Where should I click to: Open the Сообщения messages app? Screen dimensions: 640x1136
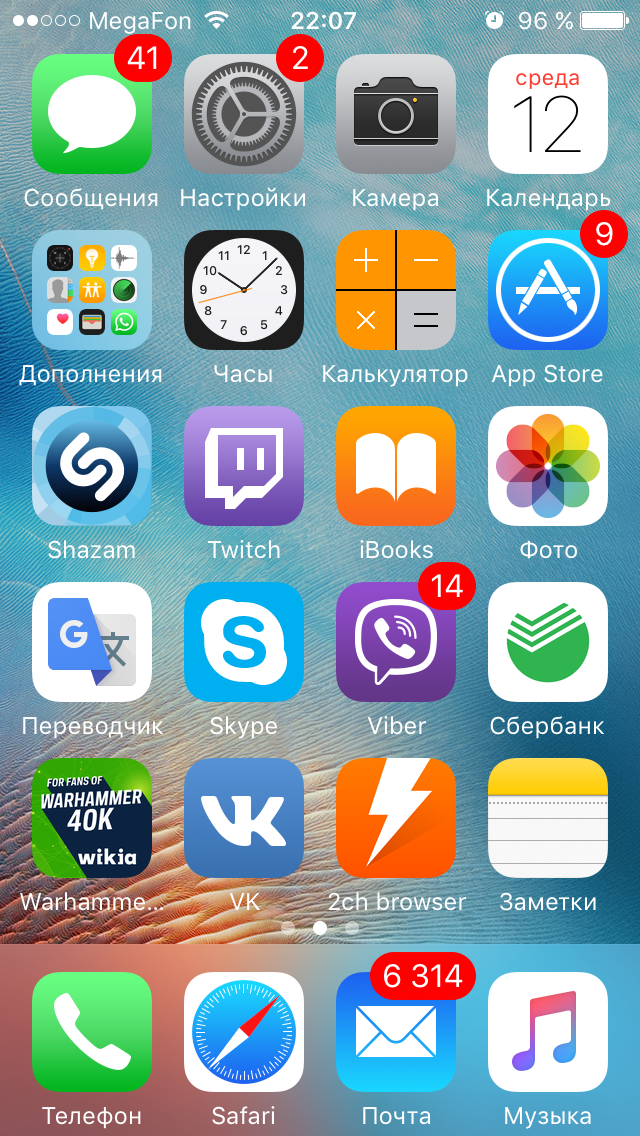click(92, 114)
